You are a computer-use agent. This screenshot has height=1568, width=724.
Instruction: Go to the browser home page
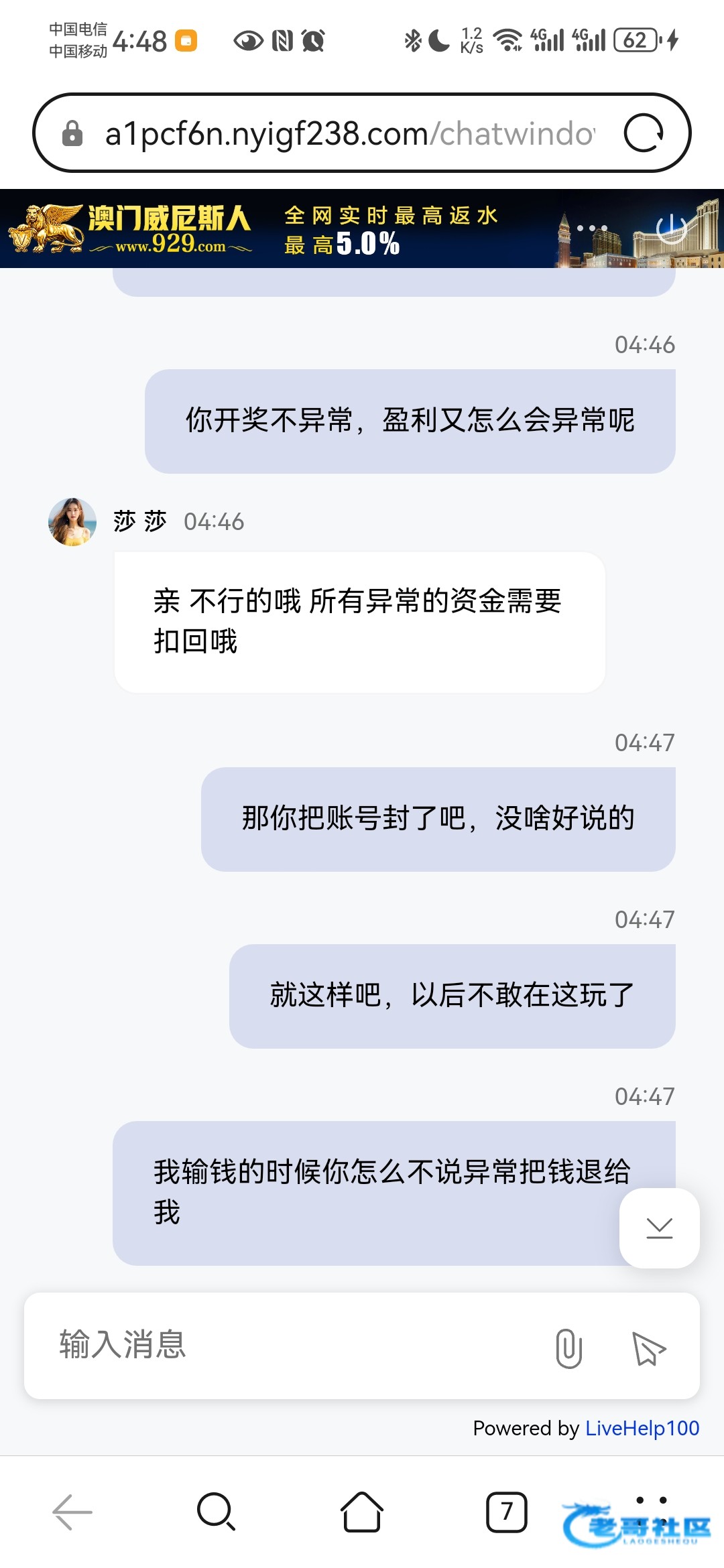coord(362,1512)
